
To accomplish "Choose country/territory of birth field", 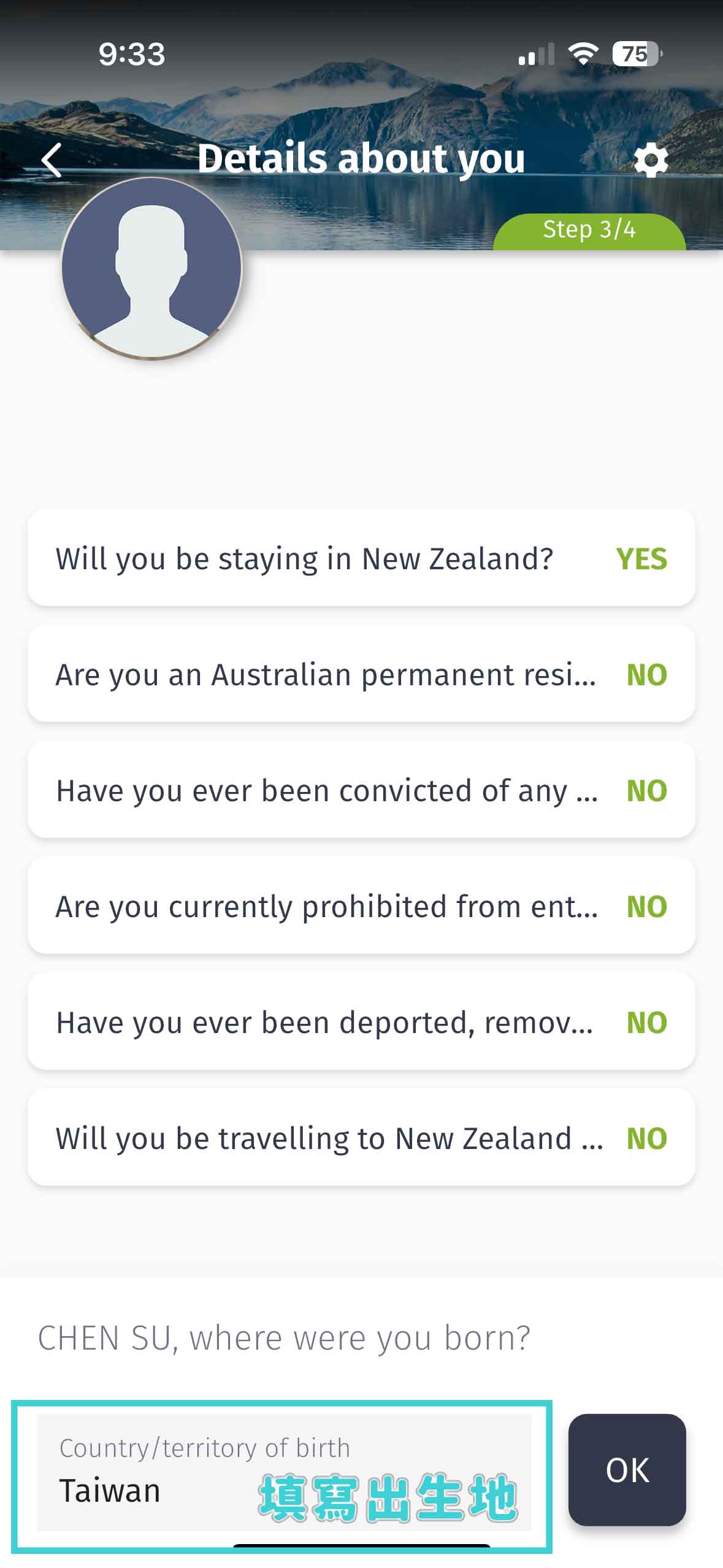I will pos(284,1472).
